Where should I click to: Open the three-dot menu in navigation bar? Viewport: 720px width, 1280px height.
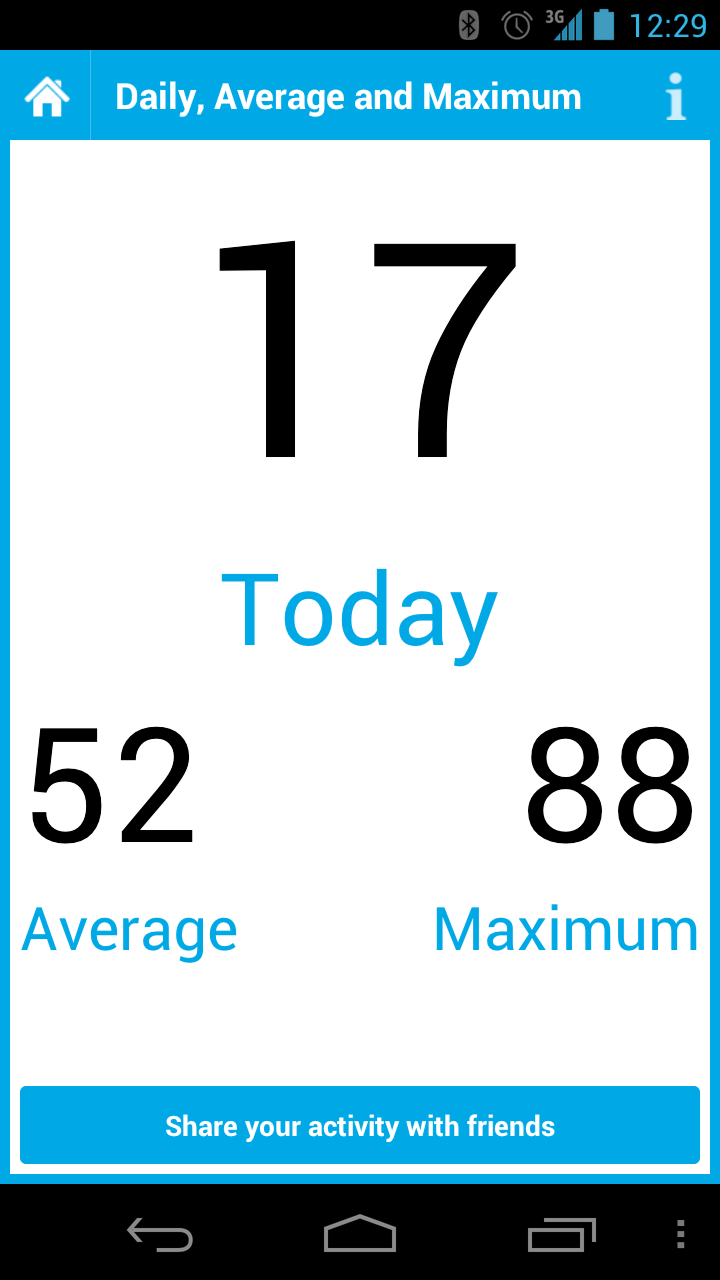coord(681,1235)
